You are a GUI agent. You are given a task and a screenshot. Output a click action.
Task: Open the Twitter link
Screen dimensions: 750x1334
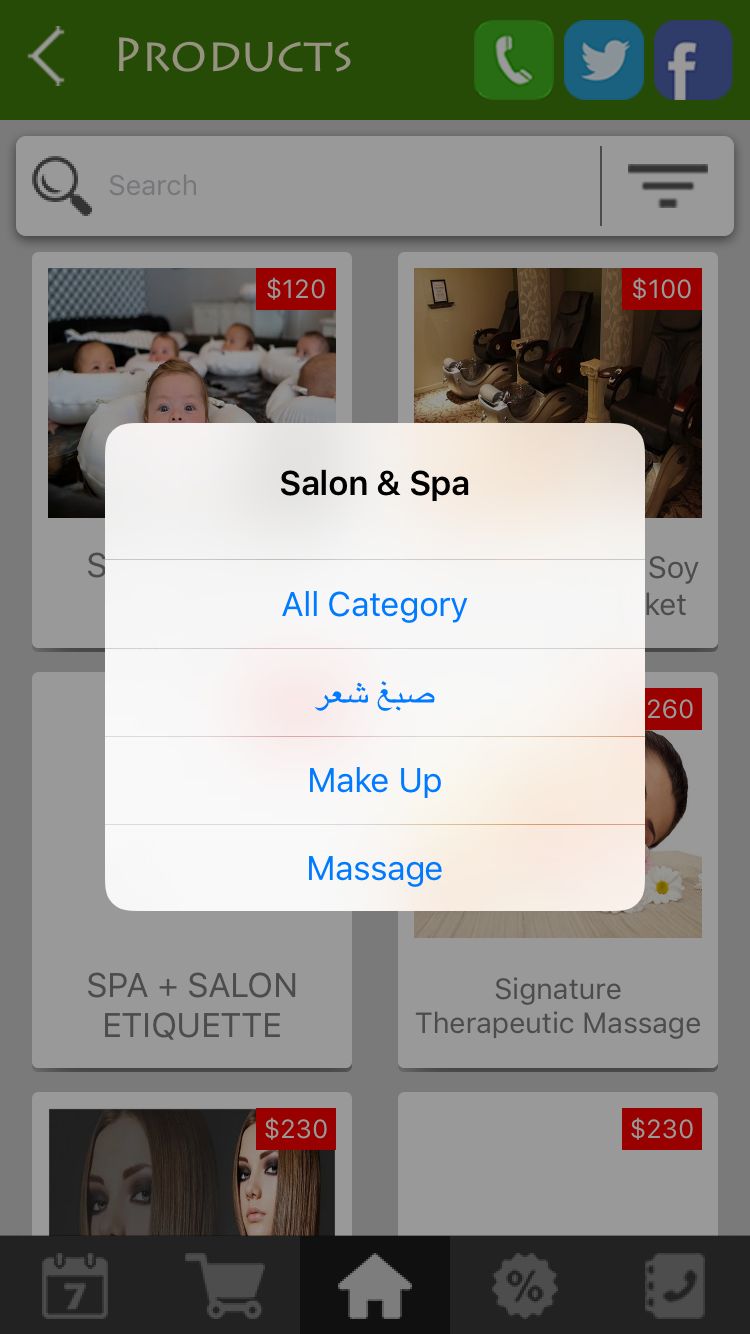coord(603,60)
